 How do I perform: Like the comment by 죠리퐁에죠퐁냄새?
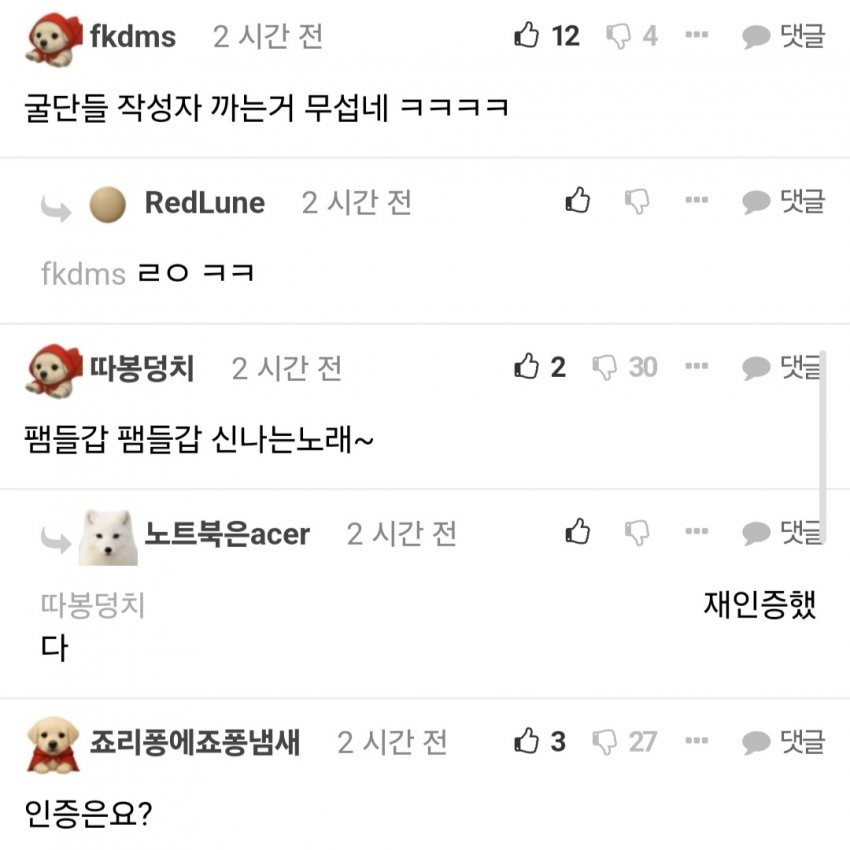[527, 742]
